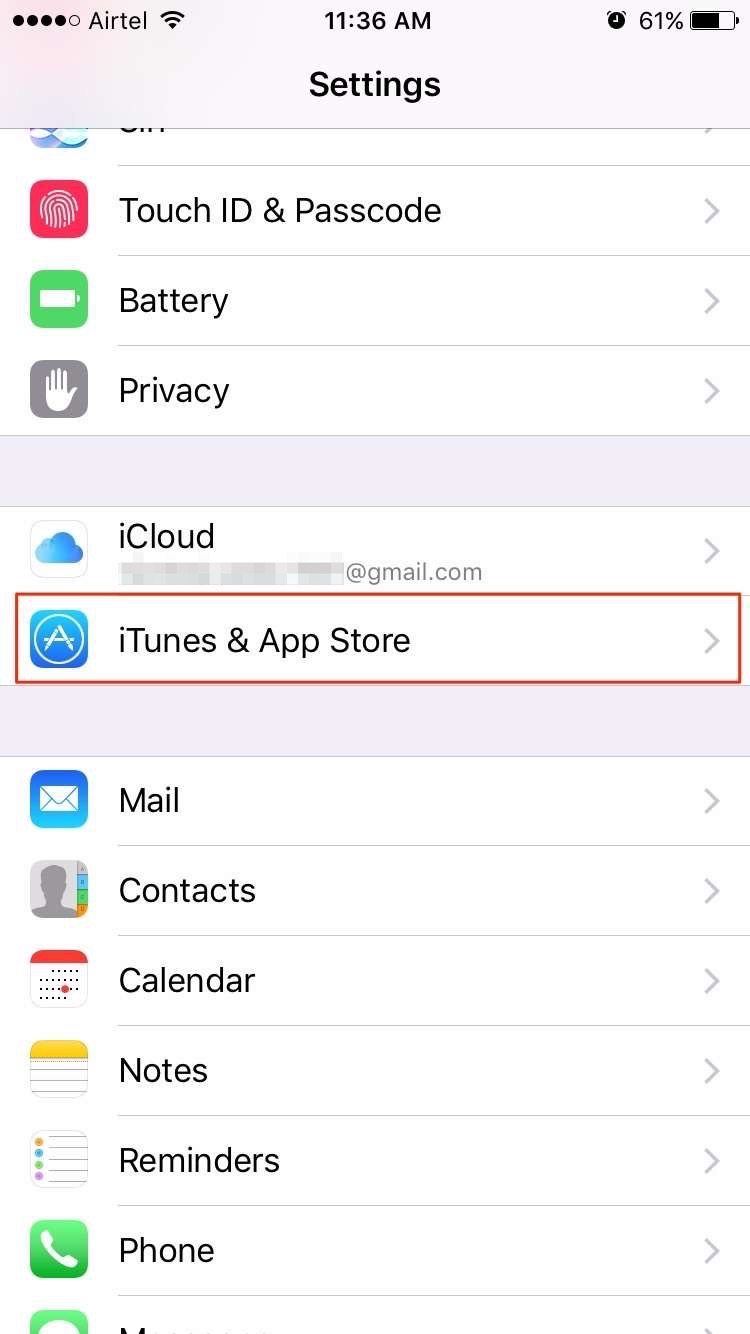Select iTunes & App Store

[375, 640]
